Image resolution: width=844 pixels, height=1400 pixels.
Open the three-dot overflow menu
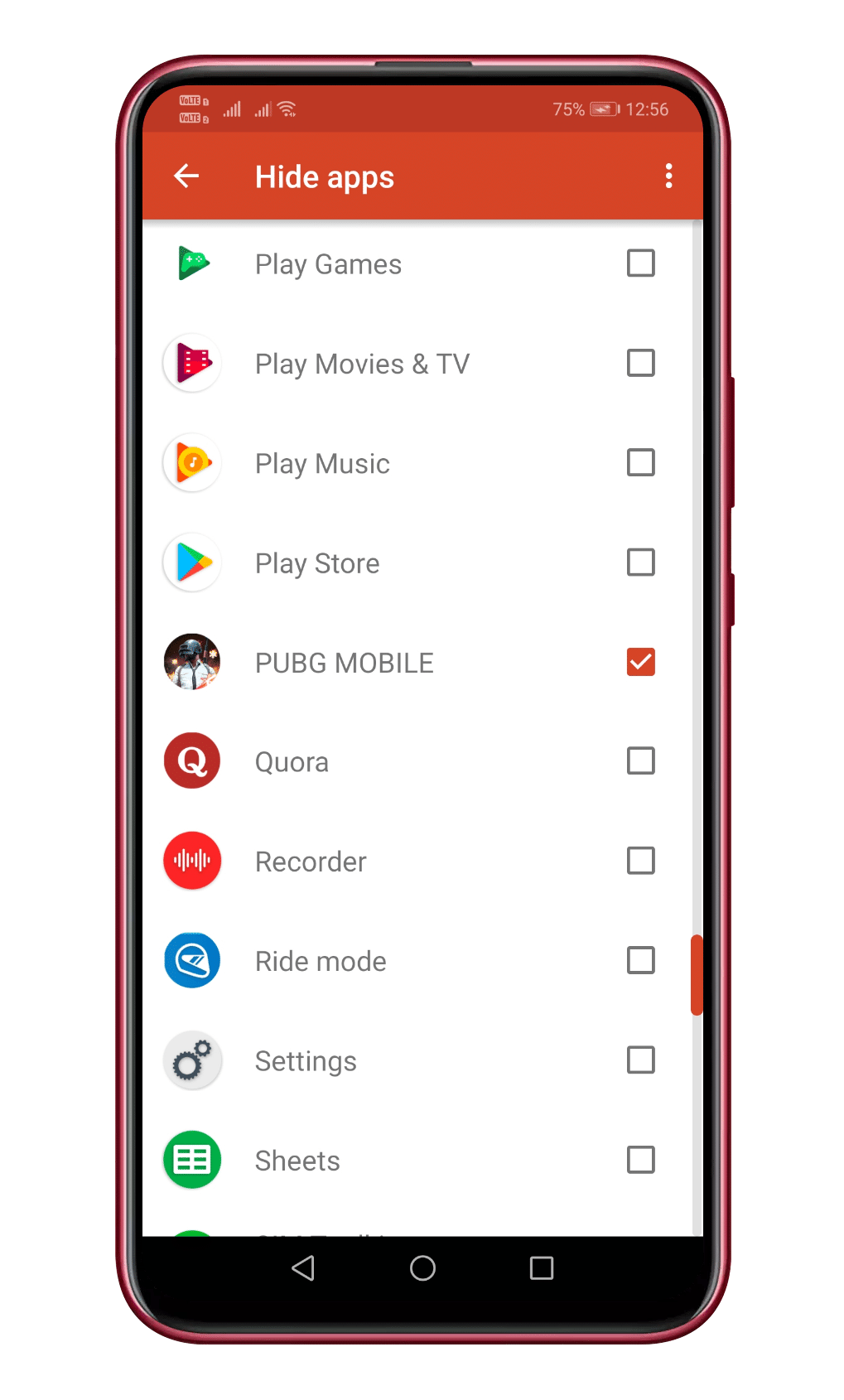point(668,176)
